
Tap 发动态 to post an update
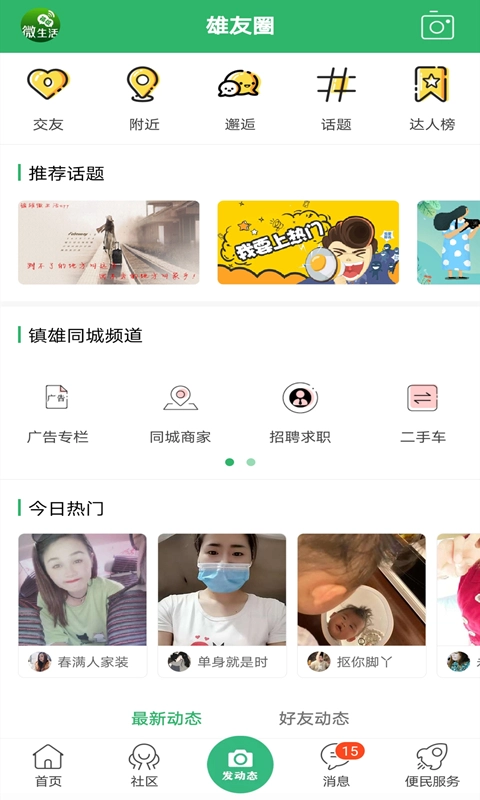[x=240, y=765]
